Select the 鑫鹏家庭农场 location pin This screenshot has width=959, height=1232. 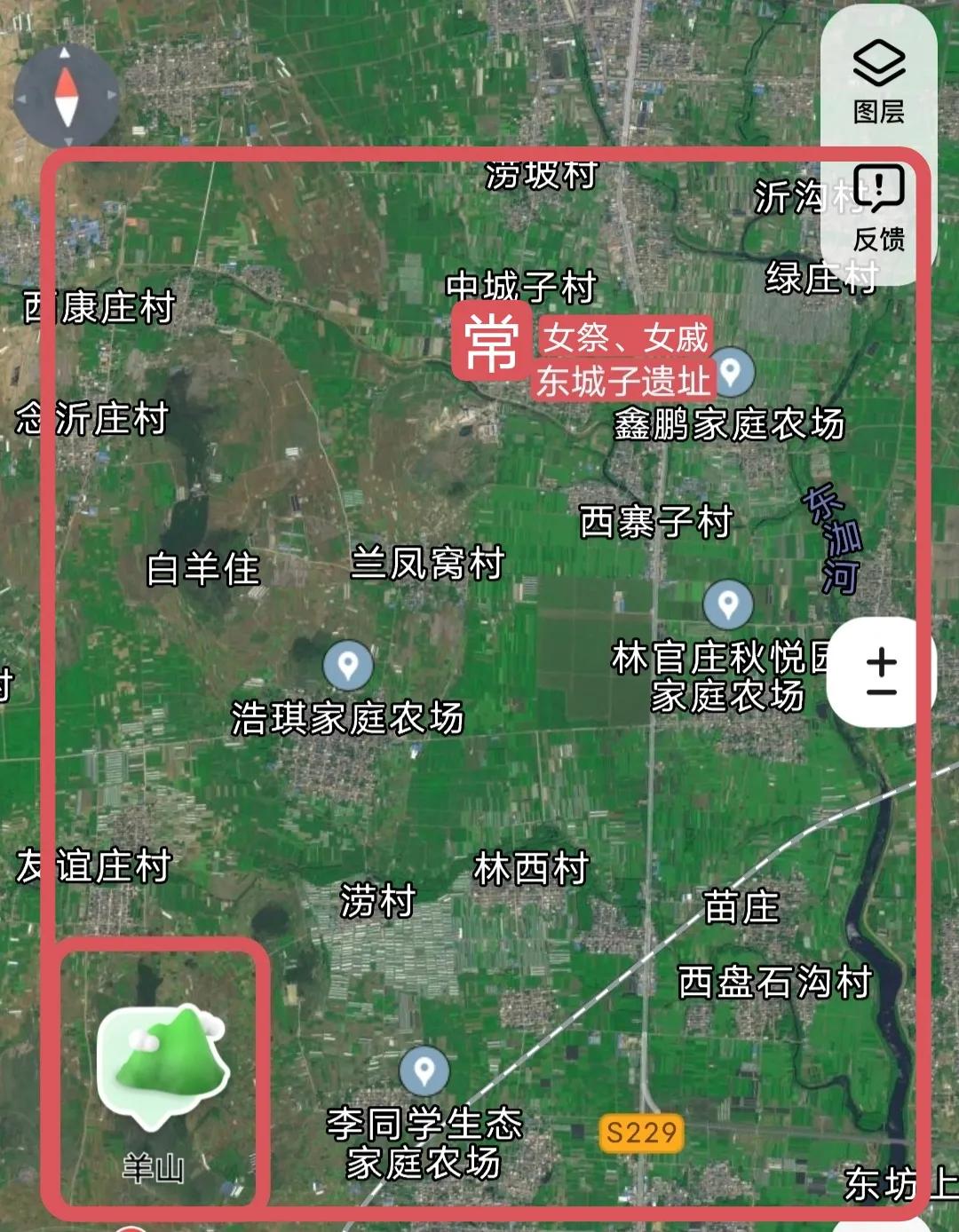click(733, 373)
